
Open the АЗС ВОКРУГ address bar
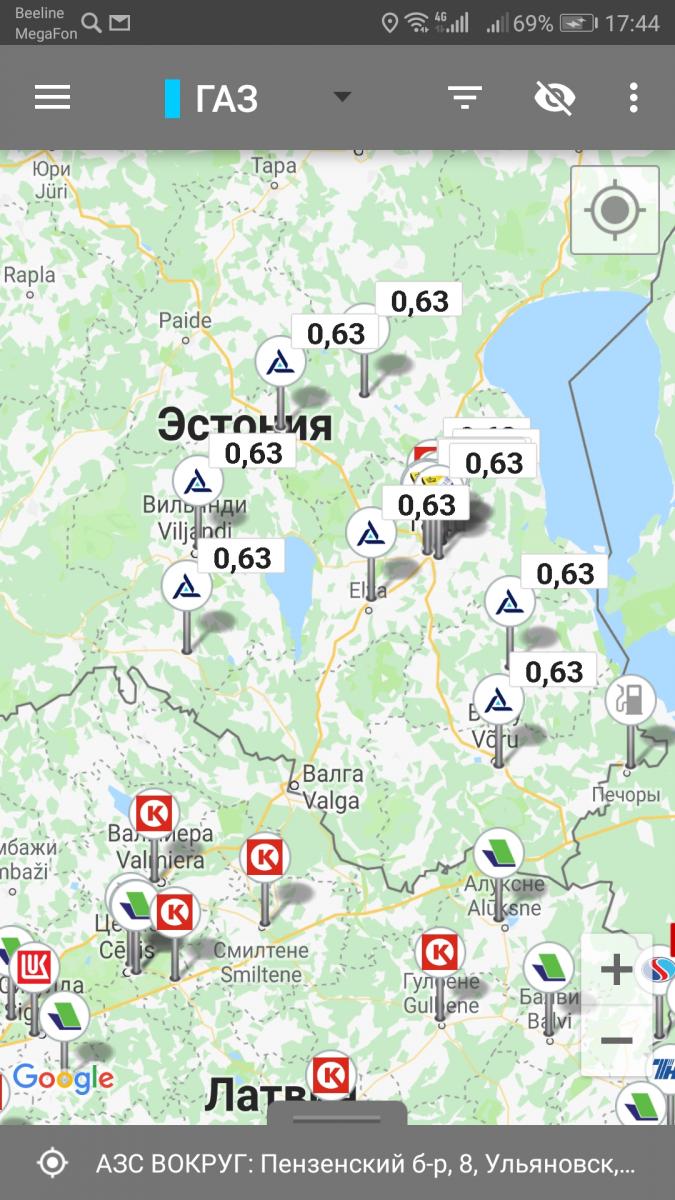[x=337, y=1163]
